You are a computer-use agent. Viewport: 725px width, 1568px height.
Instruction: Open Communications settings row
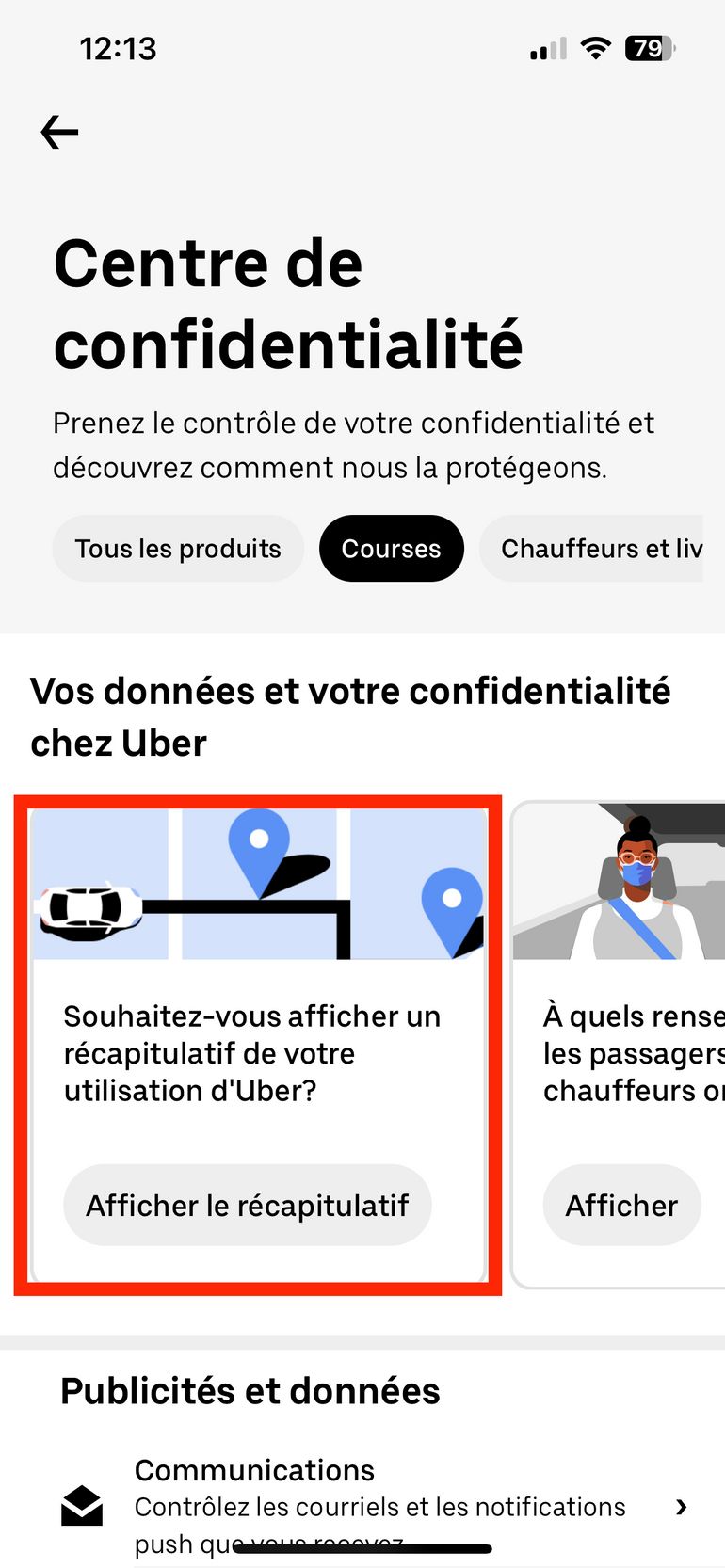[x=377, y=1505]
